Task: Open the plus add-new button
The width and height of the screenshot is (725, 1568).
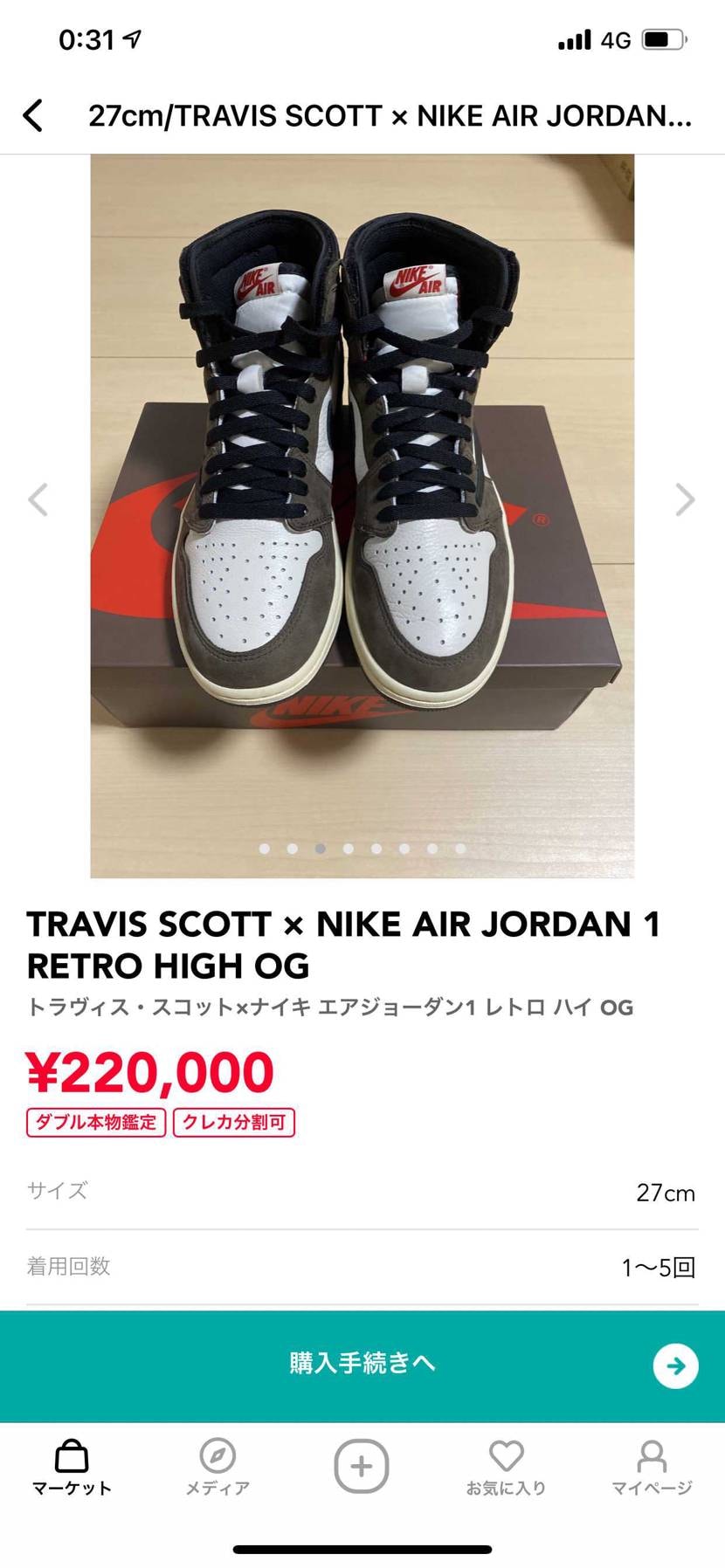Action: (x=362, y=1466)
